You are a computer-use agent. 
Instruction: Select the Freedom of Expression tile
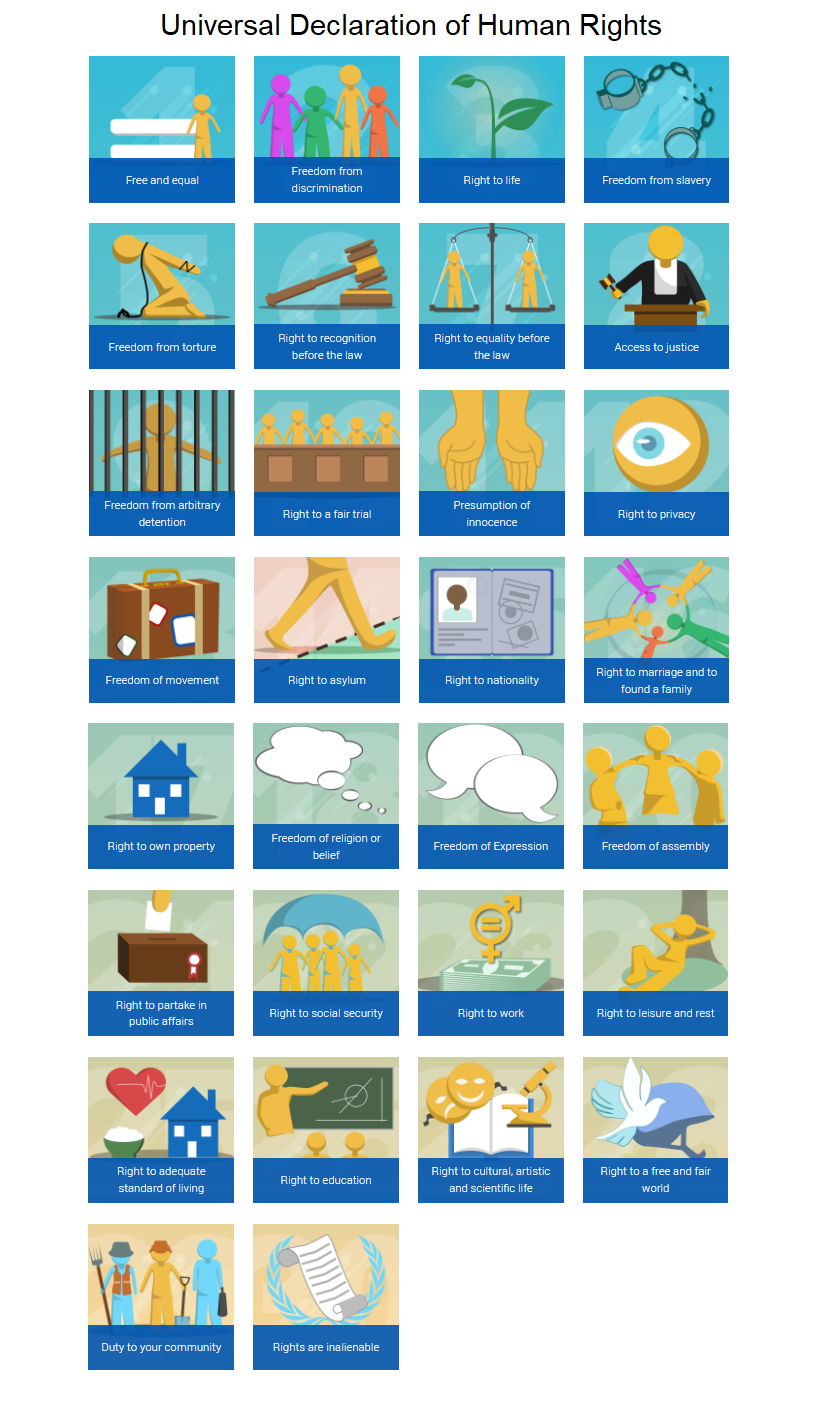pos(491,796)
